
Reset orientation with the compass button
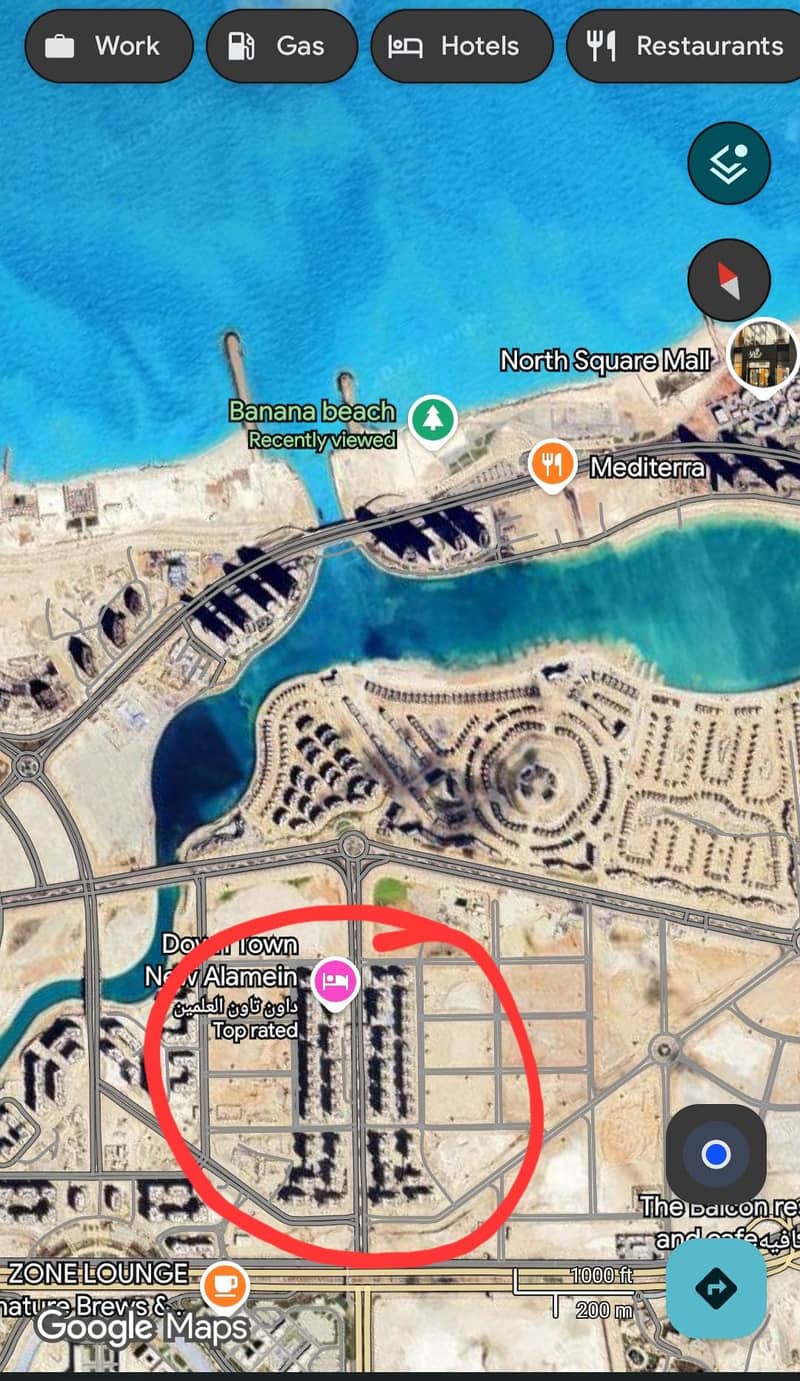pyautogui.click(x=729, y=280)
